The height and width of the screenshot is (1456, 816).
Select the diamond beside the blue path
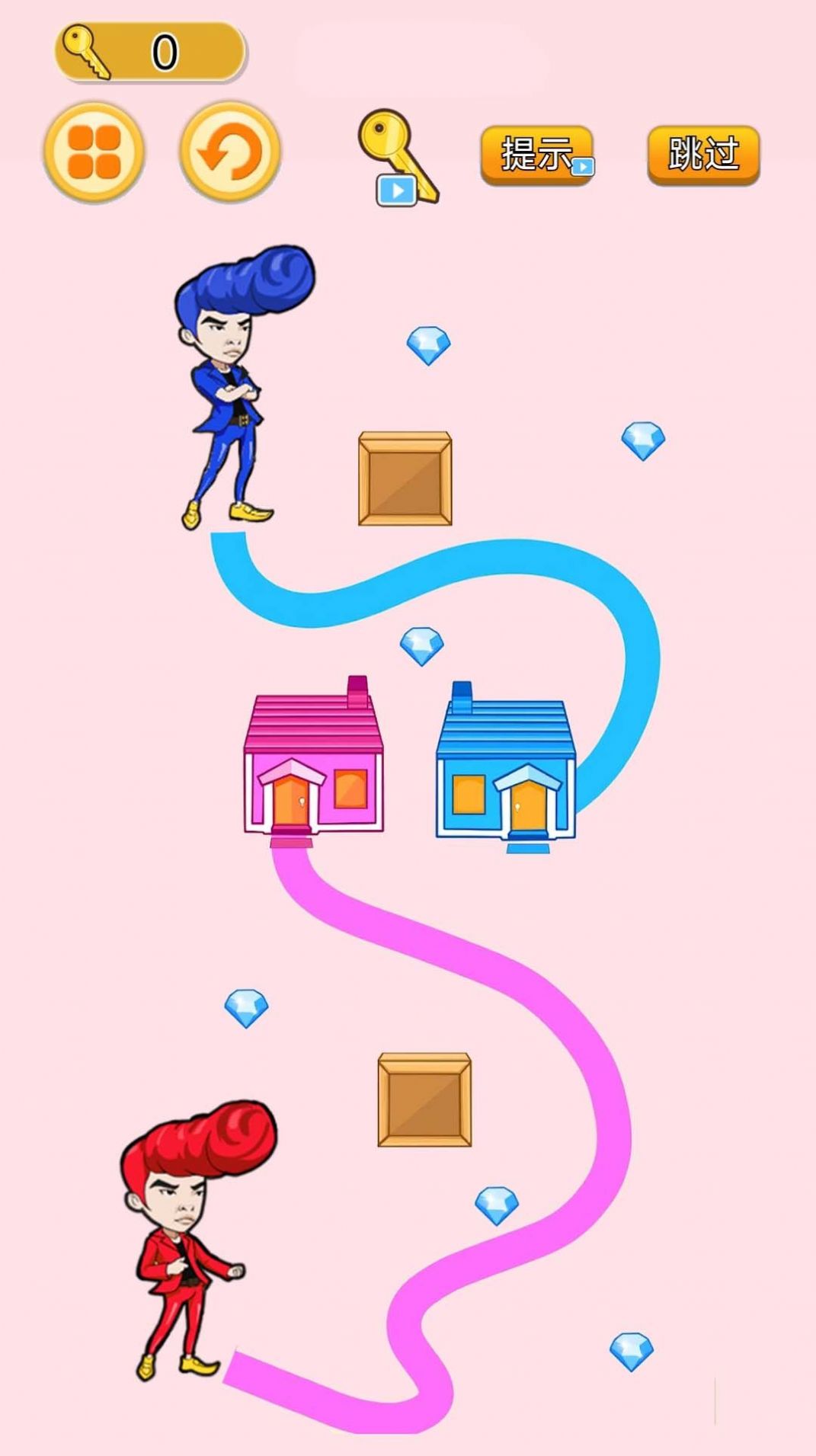[644, 438]
